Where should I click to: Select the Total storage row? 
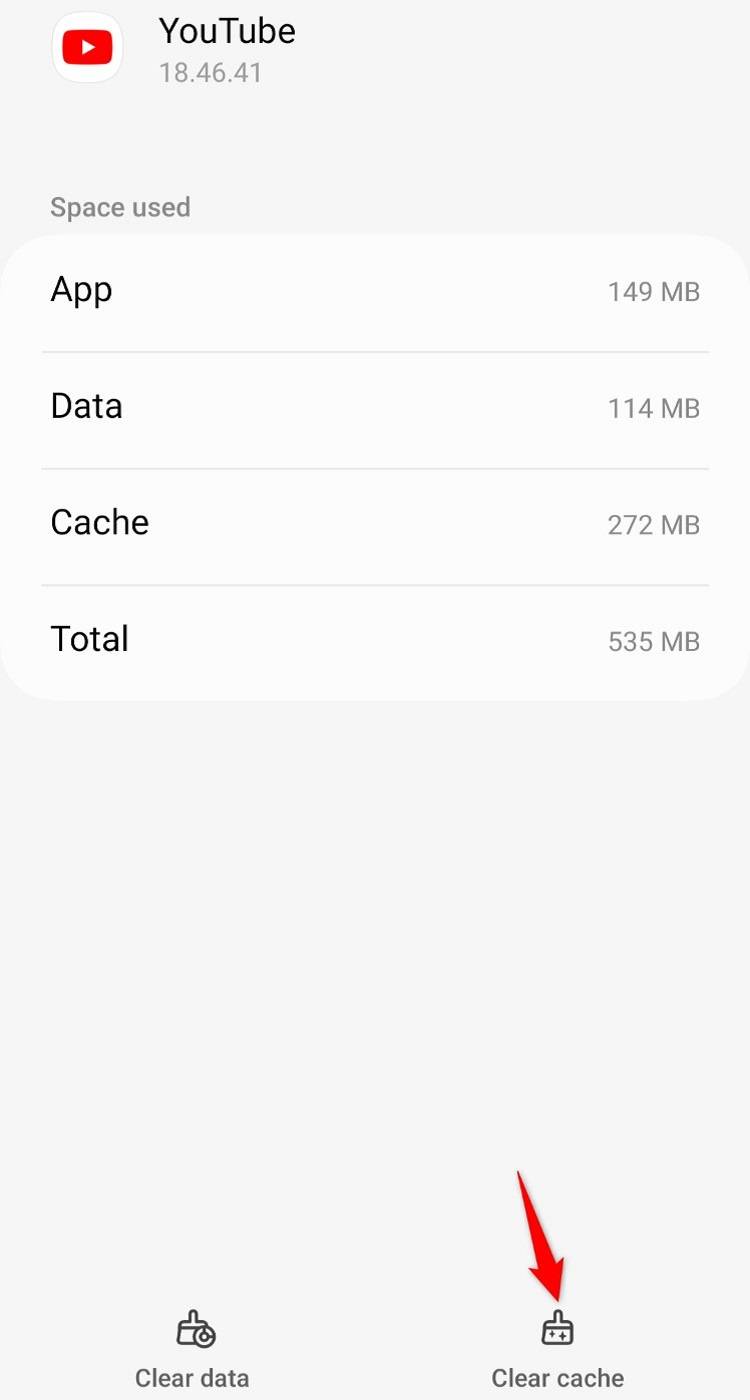tap(375, 640)
